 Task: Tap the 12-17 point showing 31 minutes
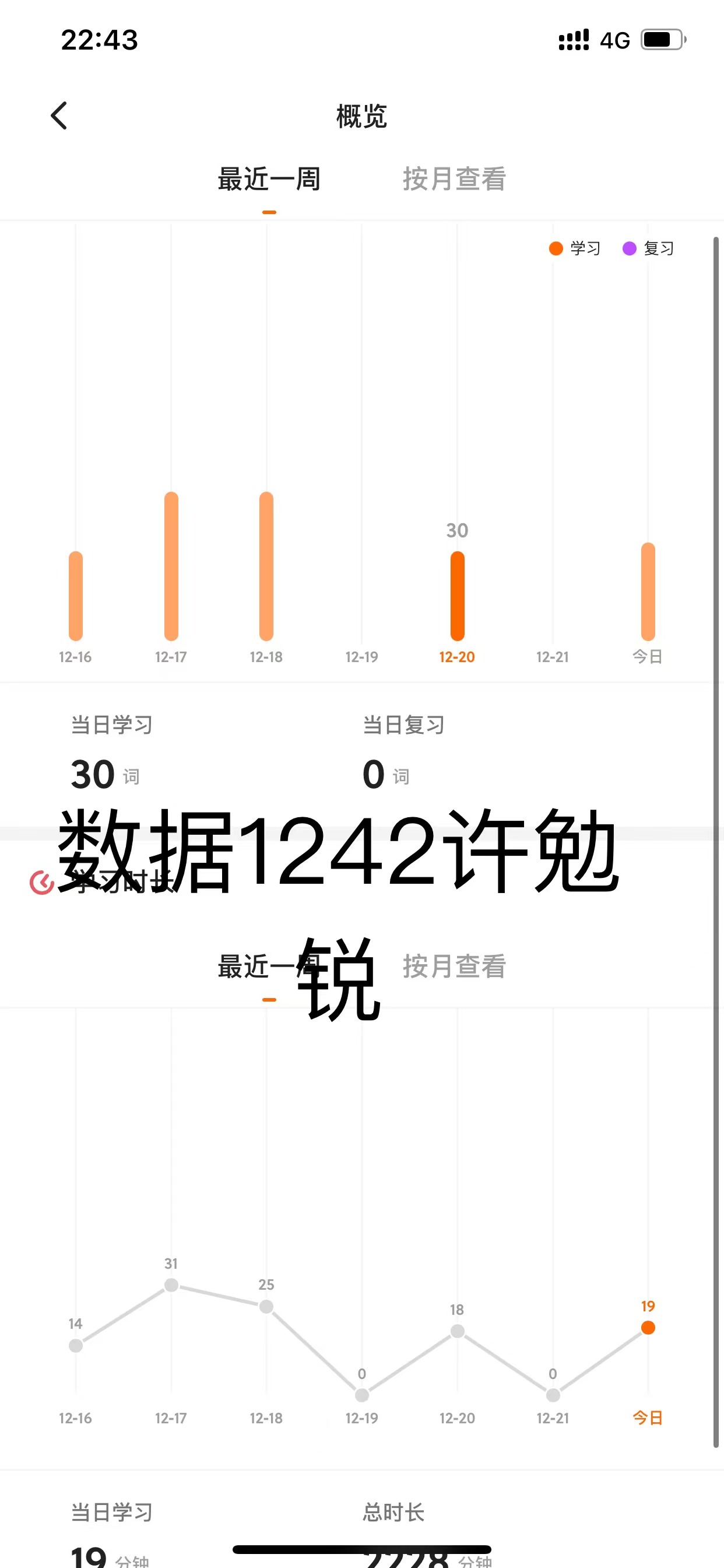tap(171, 1285)
